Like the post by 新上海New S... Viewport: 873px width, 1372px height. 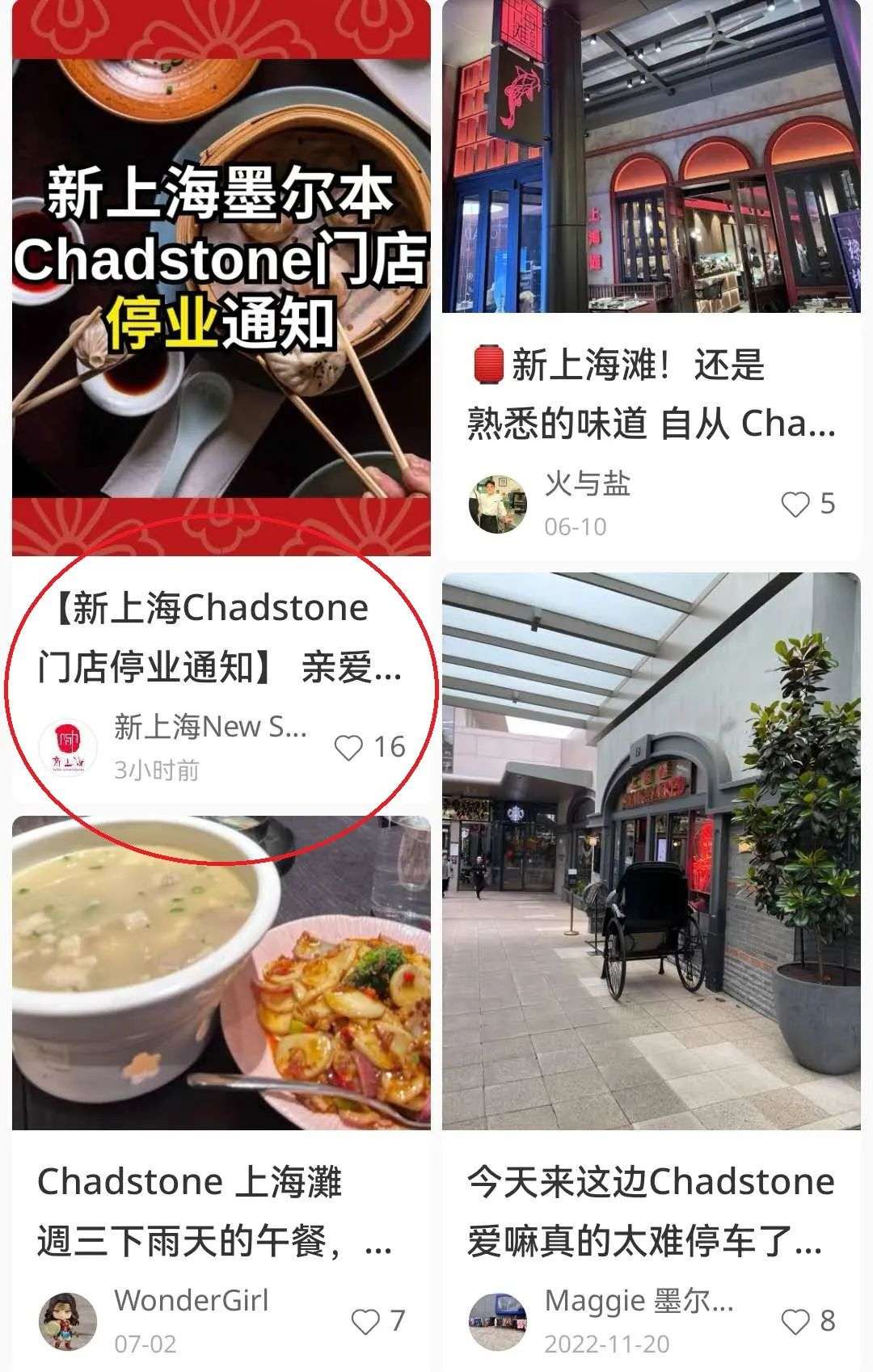click(349, 748)
